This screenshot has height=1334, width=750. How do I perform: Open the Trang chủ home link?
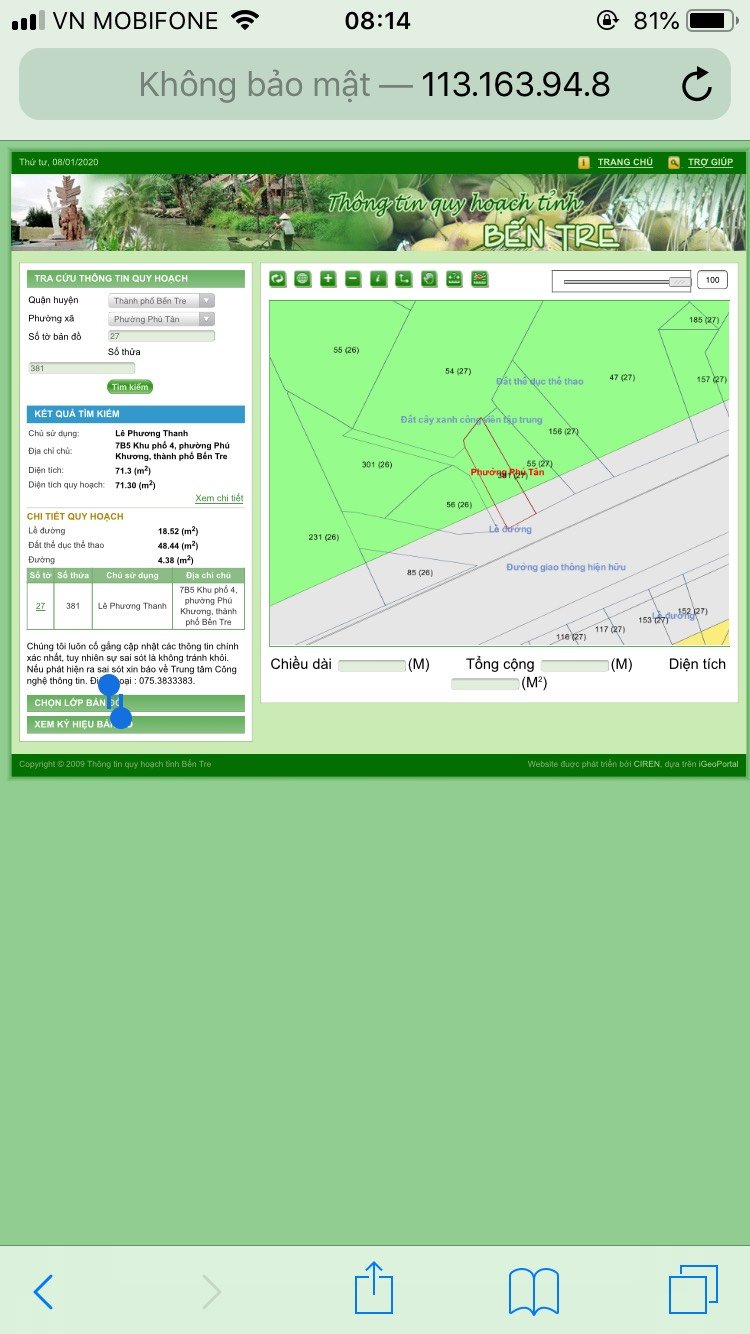coord(624,162)
